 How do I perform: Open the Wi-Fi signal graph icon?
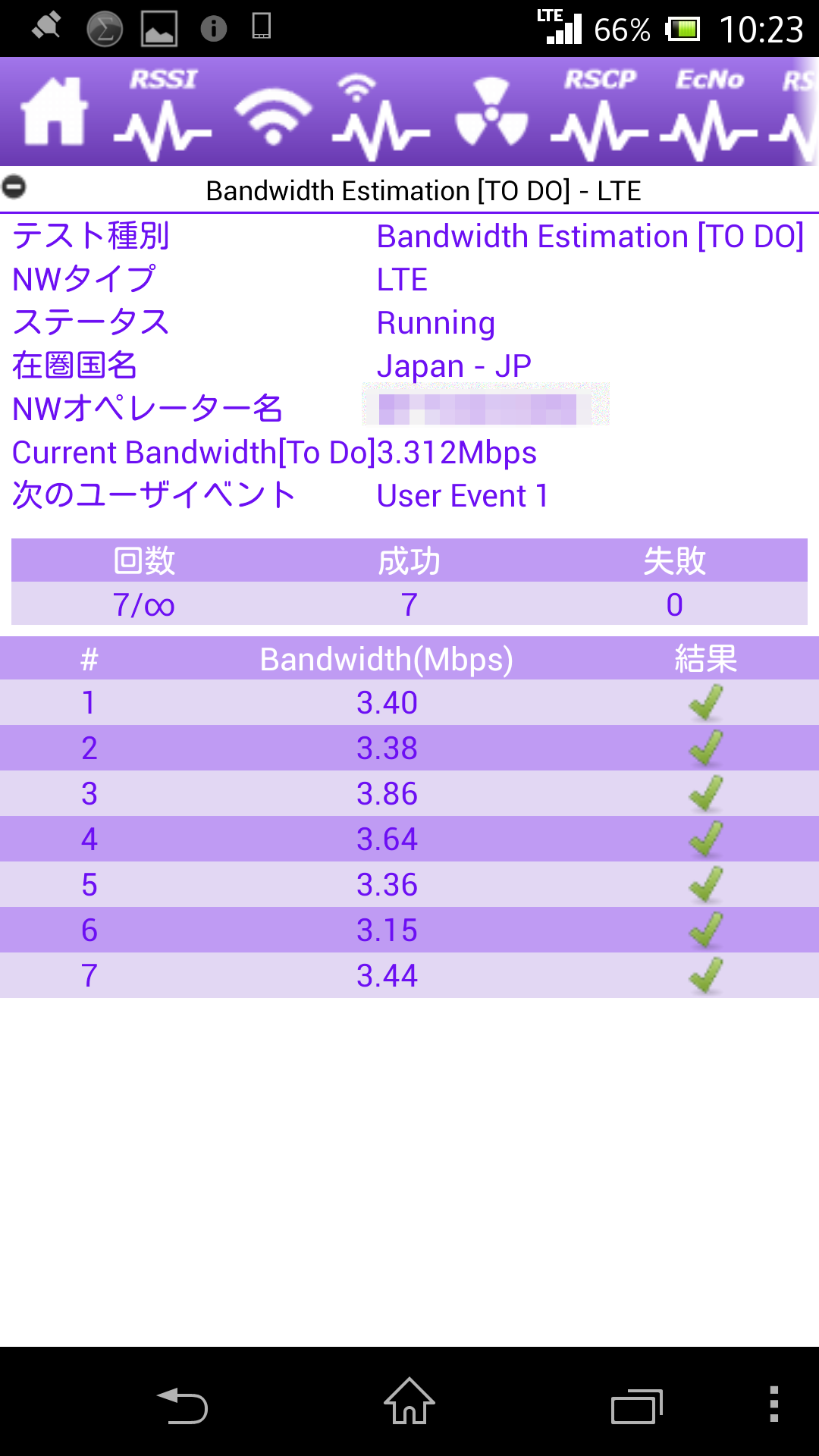[381, 117]
